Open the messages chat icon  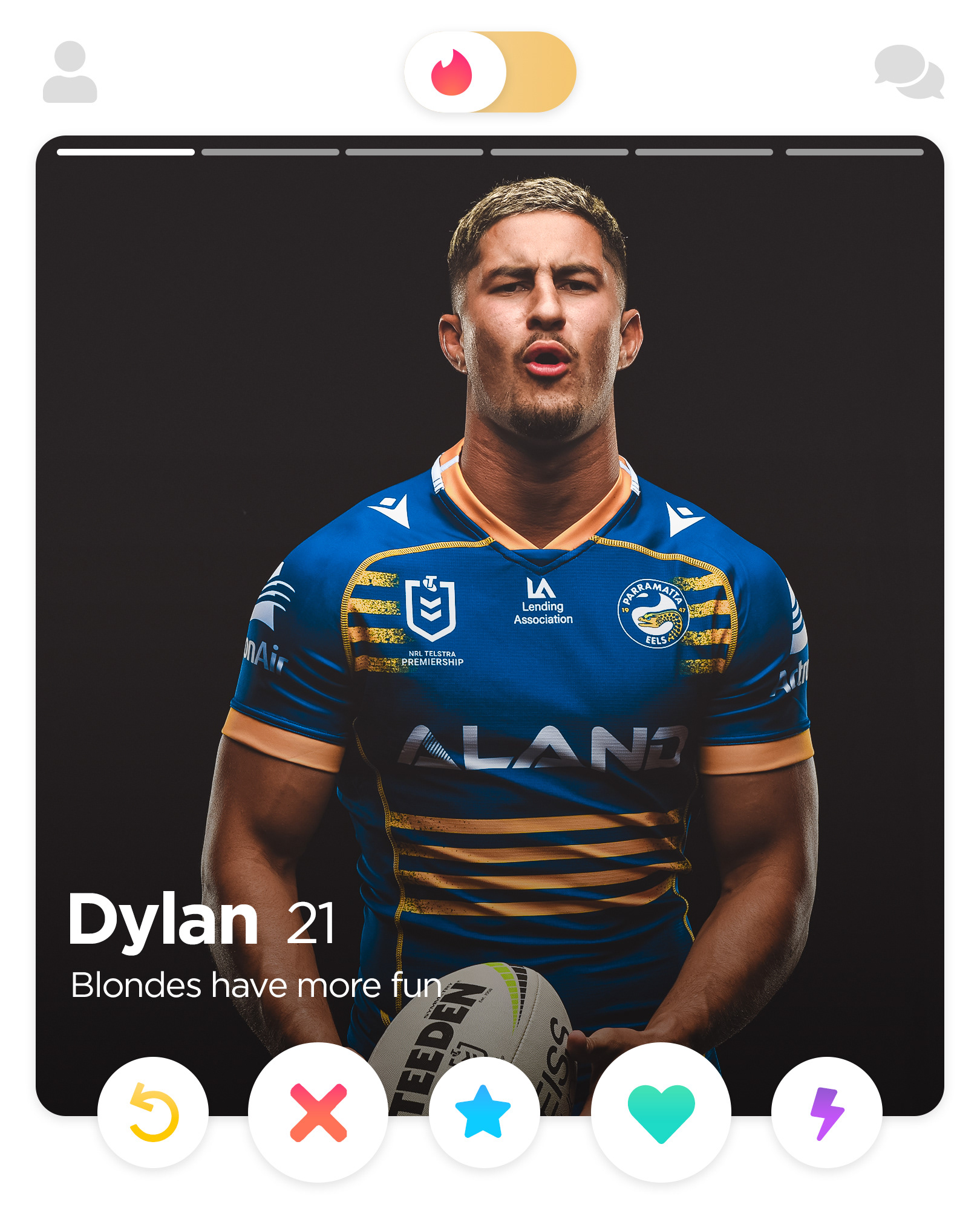click(909, 72)
